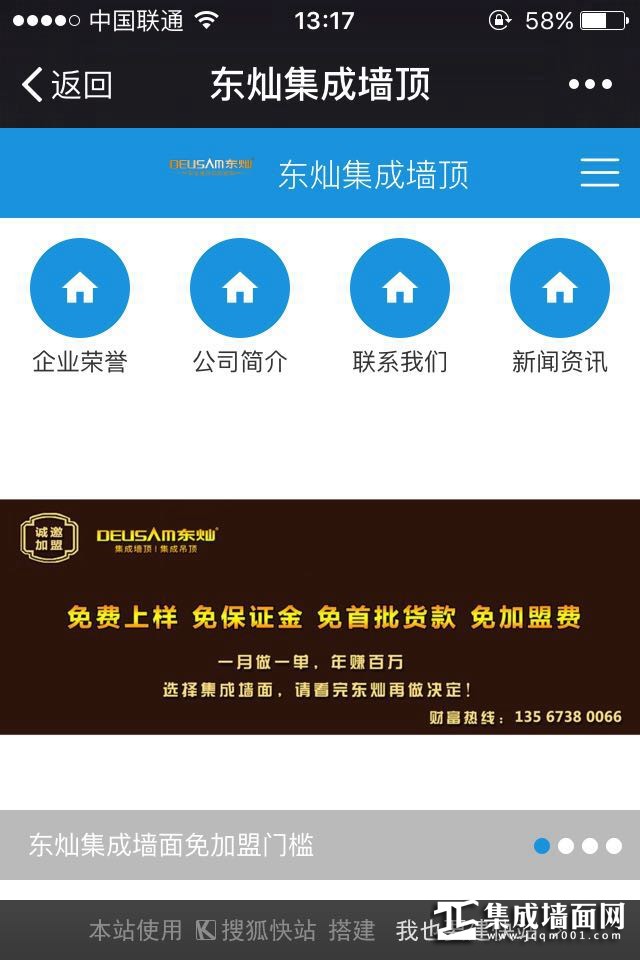The image size is (640, 960).
Task: Tap the 搜狐快站 link in footer
Action: click(257, 930)
